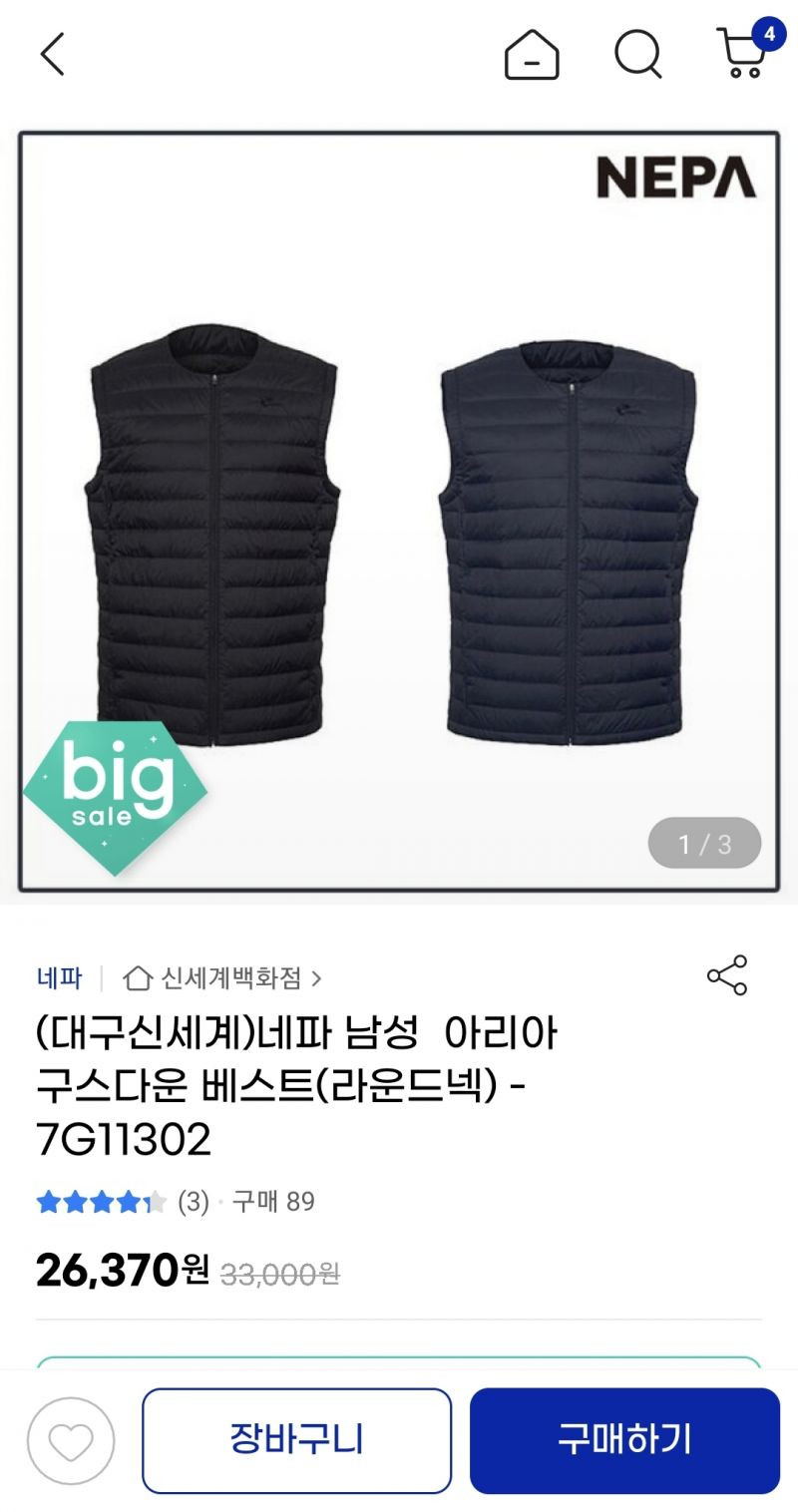Open the star rating reviews (3)

pyautogui.click(x=122, y=1202)
